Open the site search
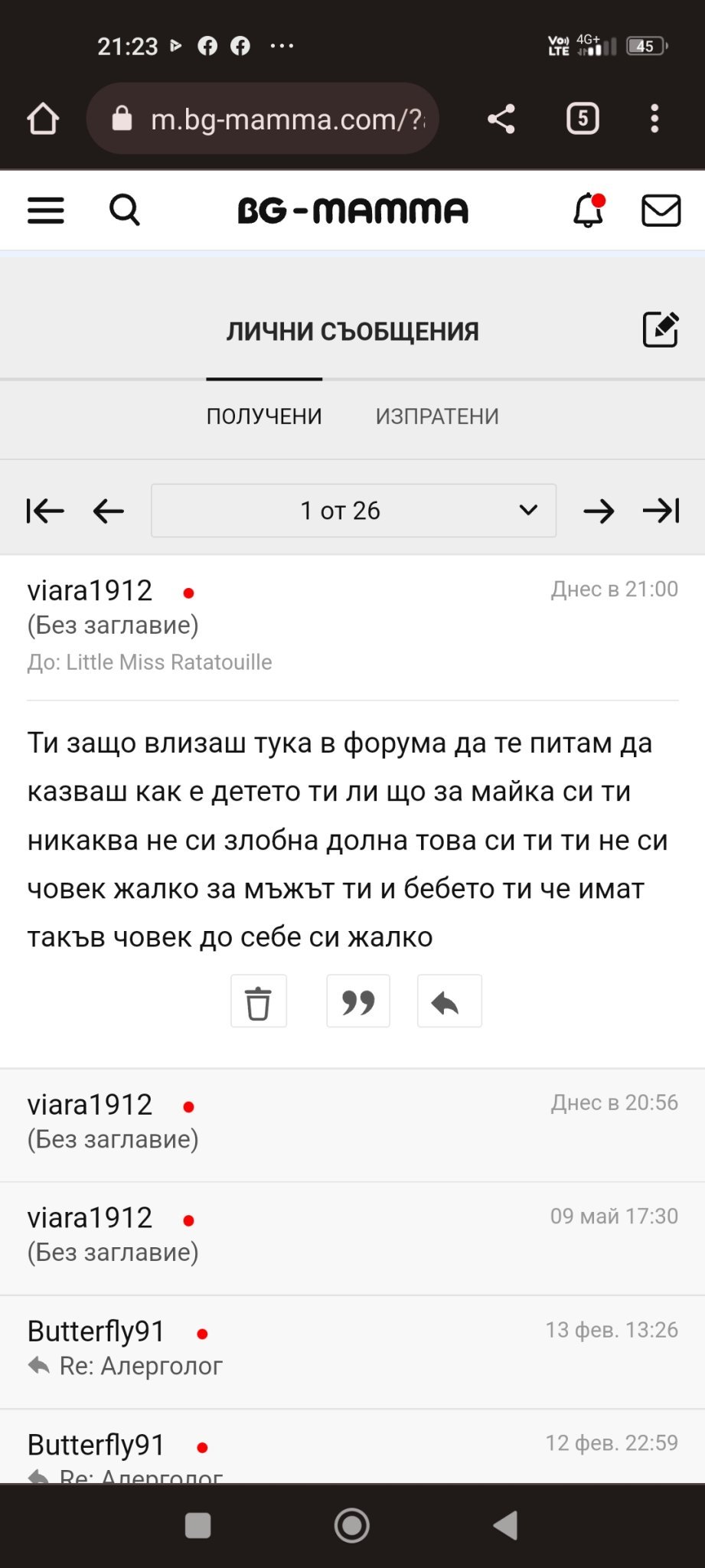705x1568 pixels. coord(125,210)
